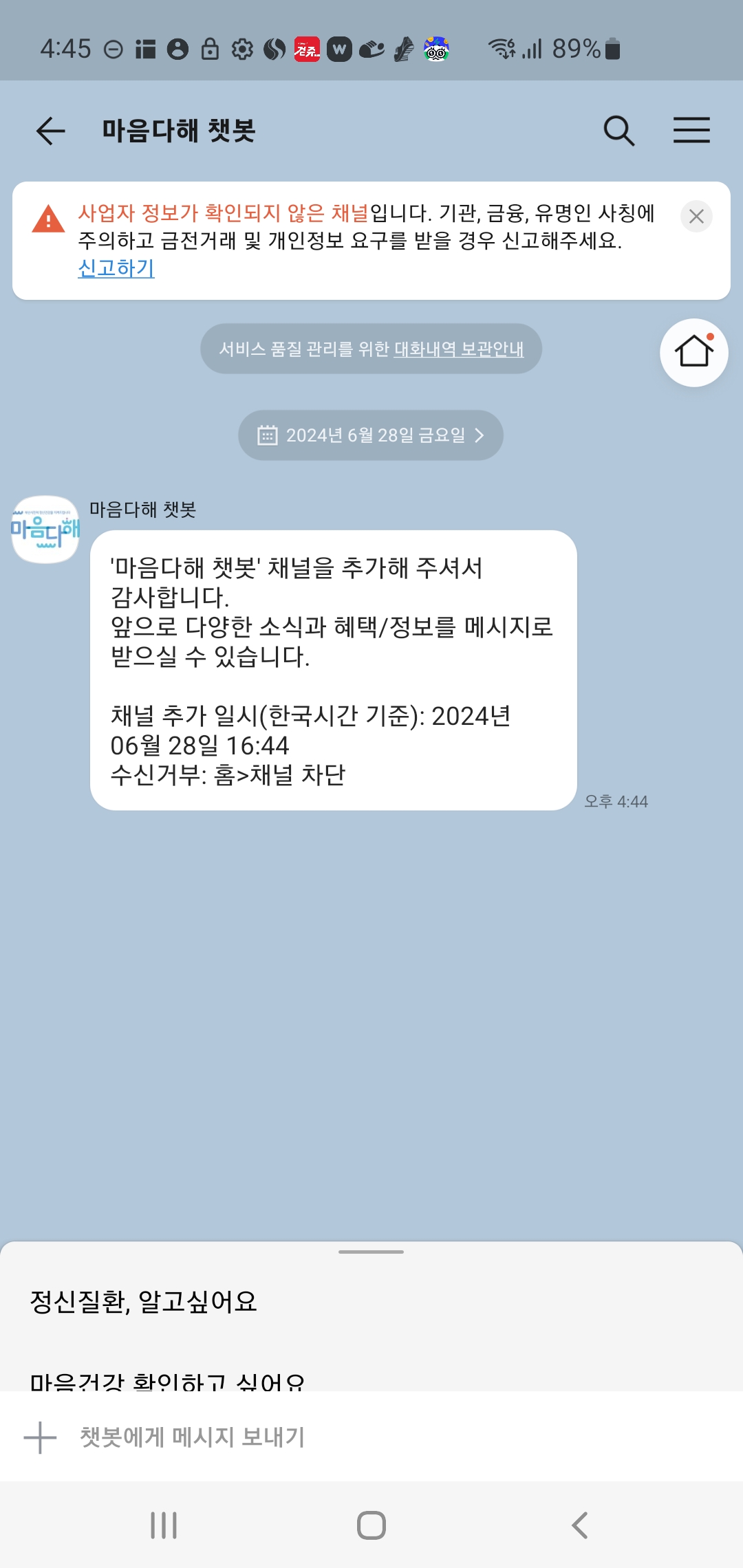View the 마음다해 챗봇 profile picture
Image resolution: width=743 pixels, height=1568 pixels.
(45, 530)
